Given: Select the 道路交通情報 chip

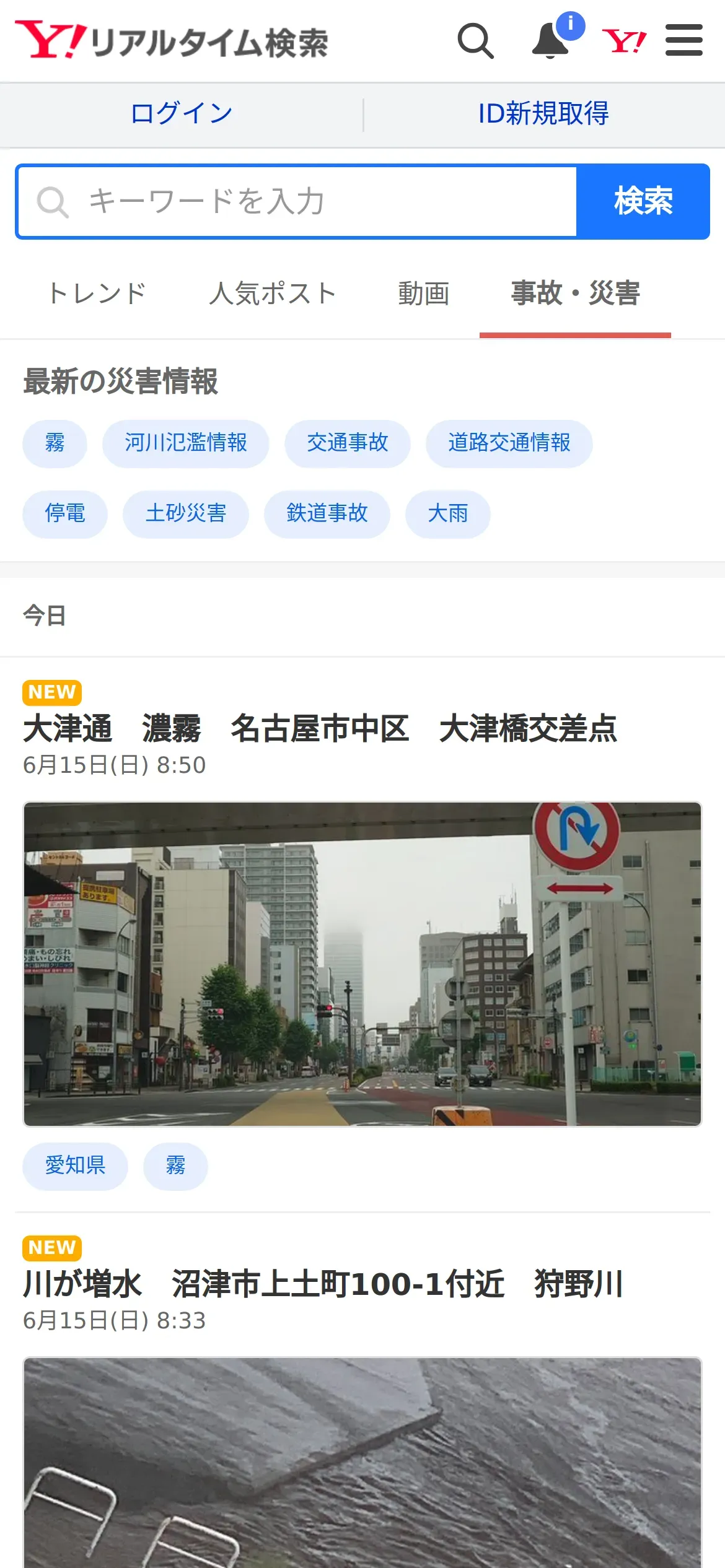Looking at the screenshot, I should click(x=509, y=443).
